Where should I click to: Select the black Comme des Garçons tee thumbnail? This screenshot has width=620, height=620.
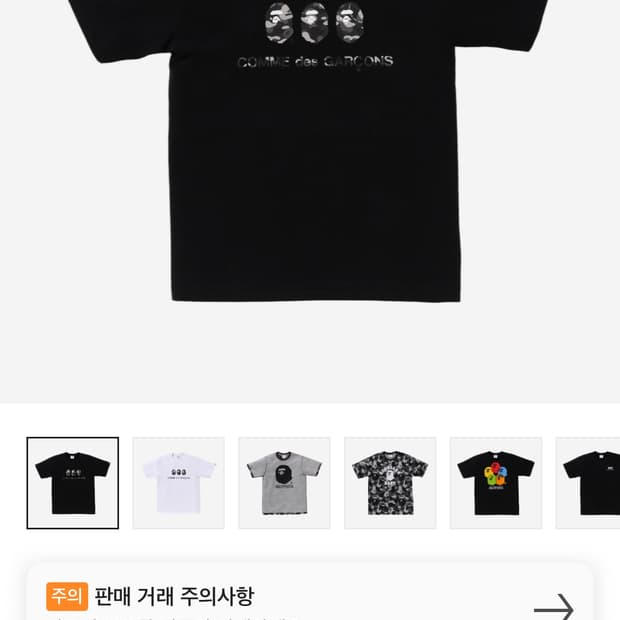point(72,483)
